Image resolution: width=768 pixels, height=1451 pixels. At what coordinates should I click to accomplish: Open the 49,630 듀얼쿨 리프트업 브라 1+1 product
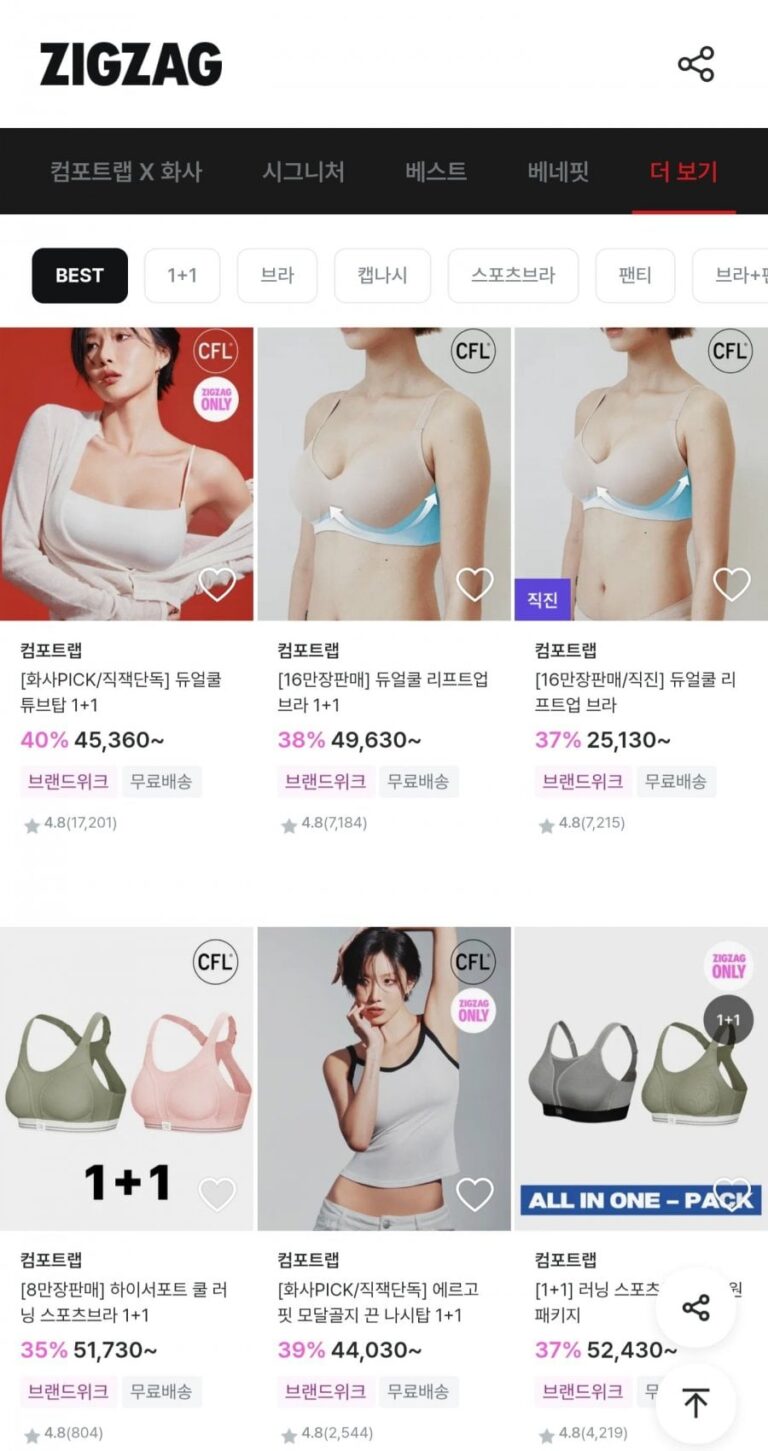click(384, 474)
